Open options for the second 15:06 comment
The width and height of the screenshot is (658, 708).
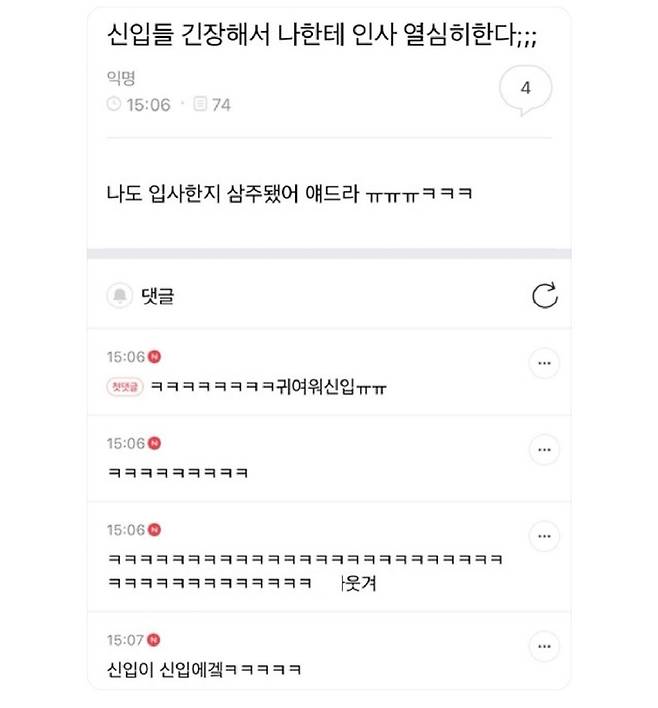(544, 450)
